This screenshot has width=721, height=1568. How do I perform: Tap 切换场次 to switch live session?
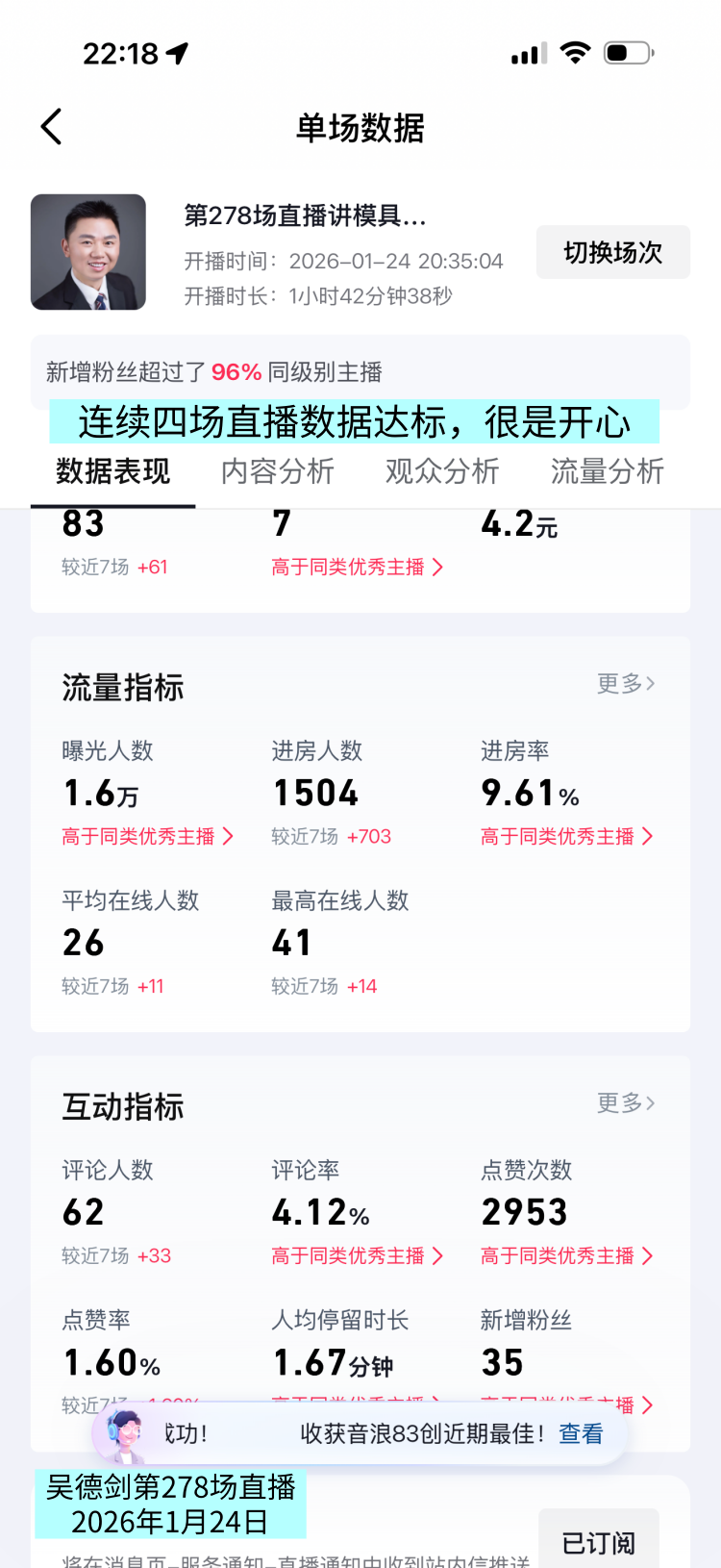[612, 252]
